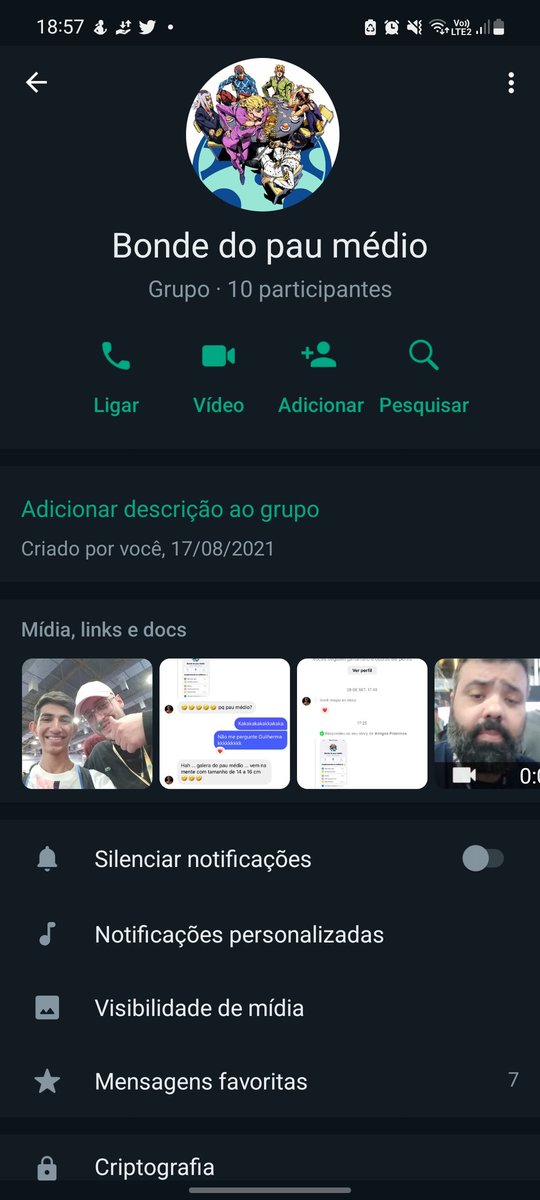The width and height of the screenshot is (540, 1200).
Task: Go back using the arrow icon
Action: (36, 83)
